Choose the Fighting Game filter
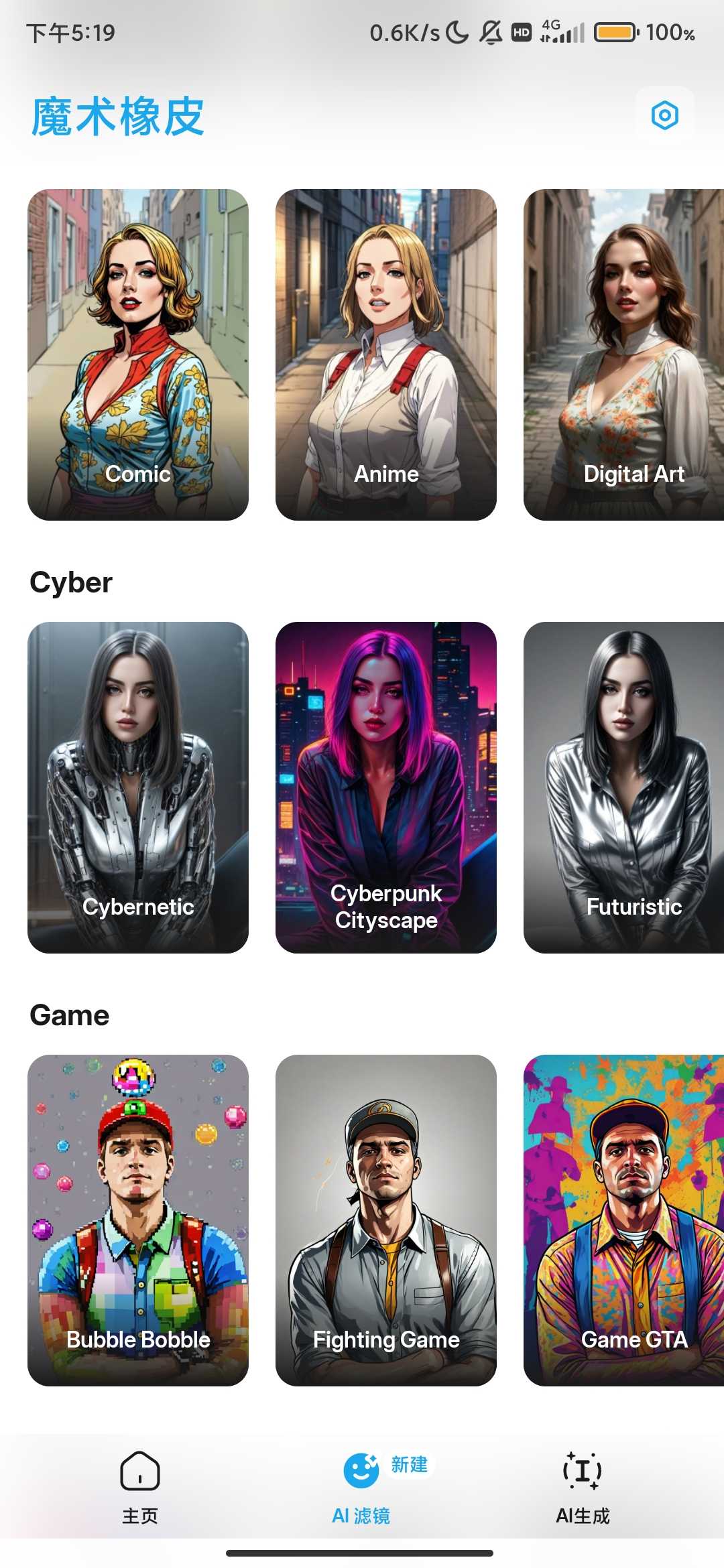The image size is (724, 1568). pos(386,1220)
